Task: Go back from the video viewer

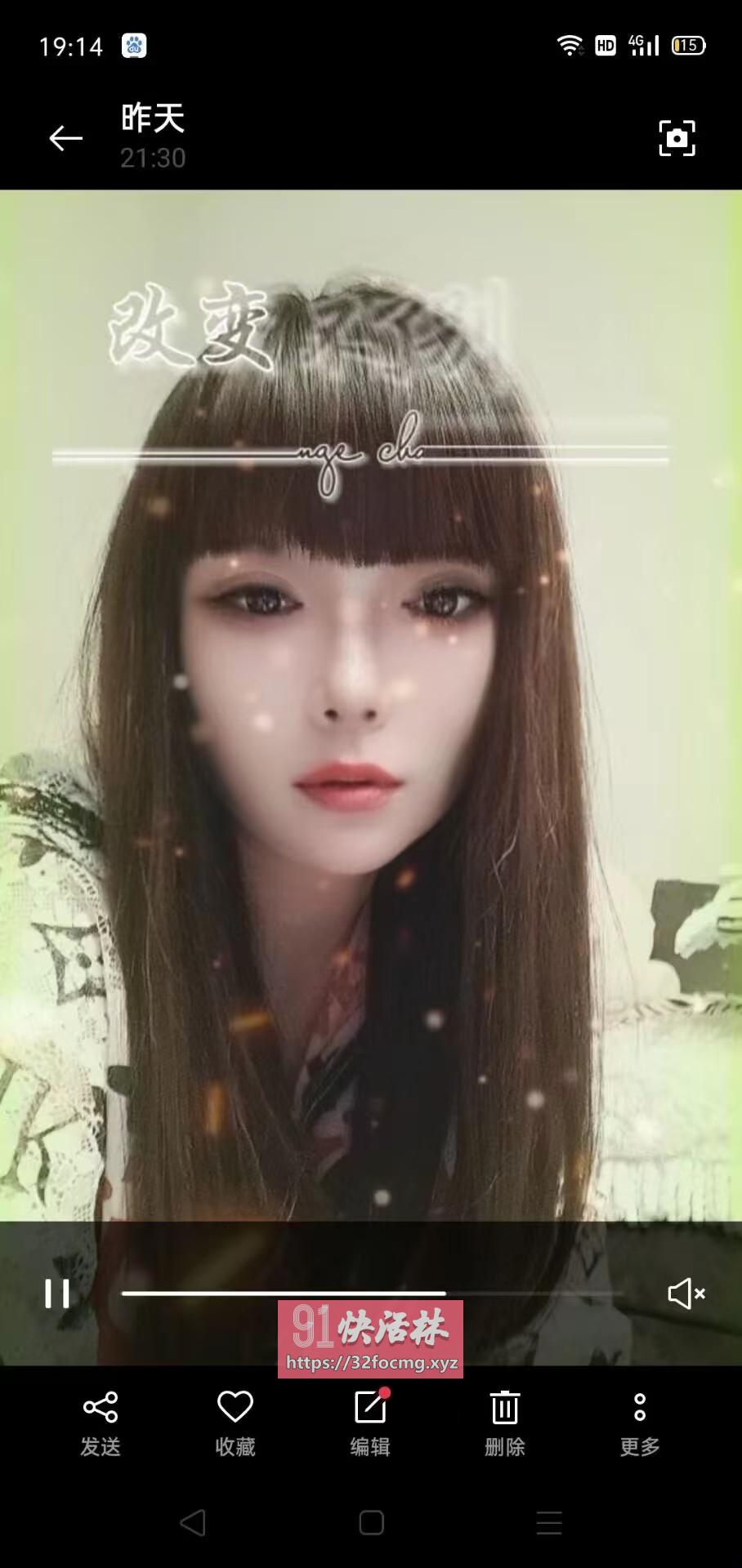Action: coord(65,138)
